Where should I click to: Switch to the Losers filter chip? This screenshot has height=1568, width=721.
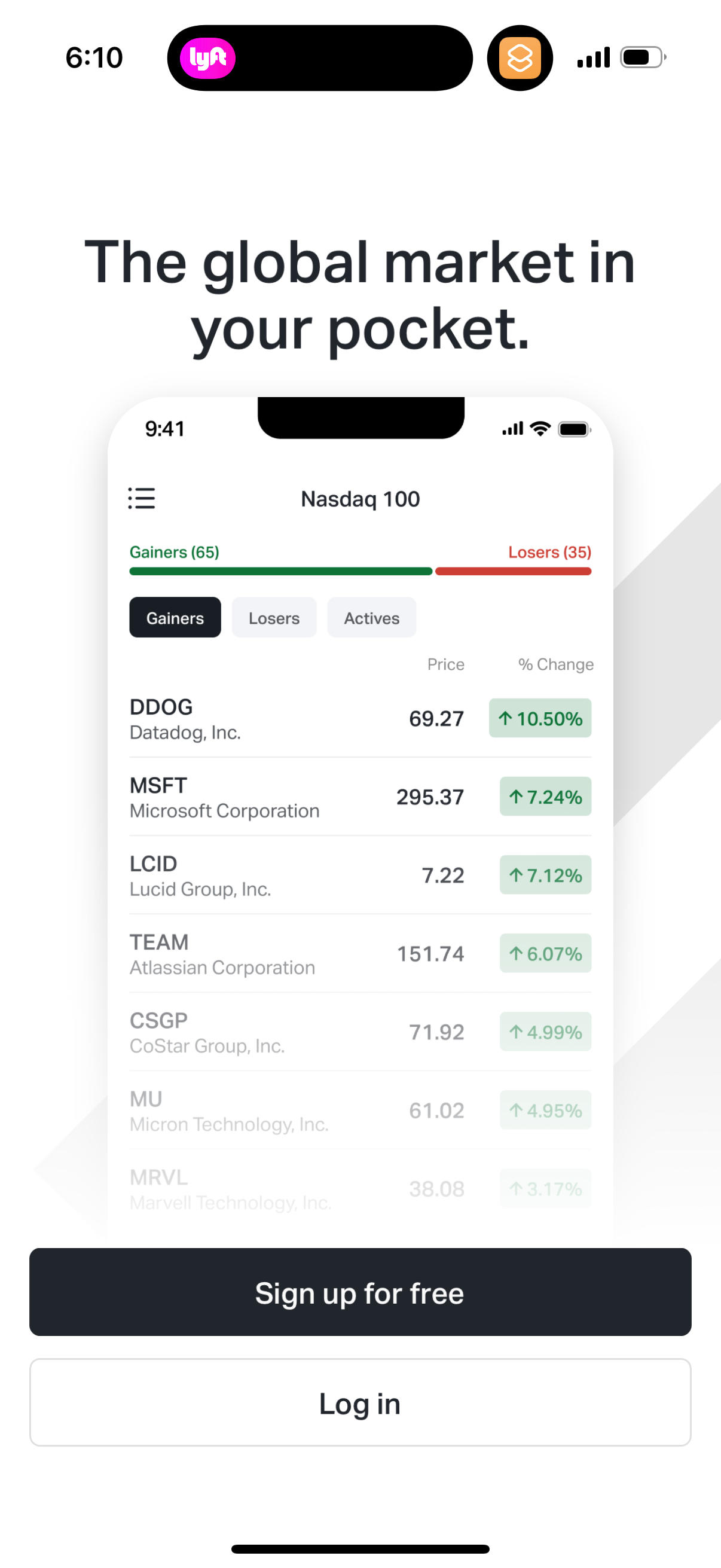[274, 617]
